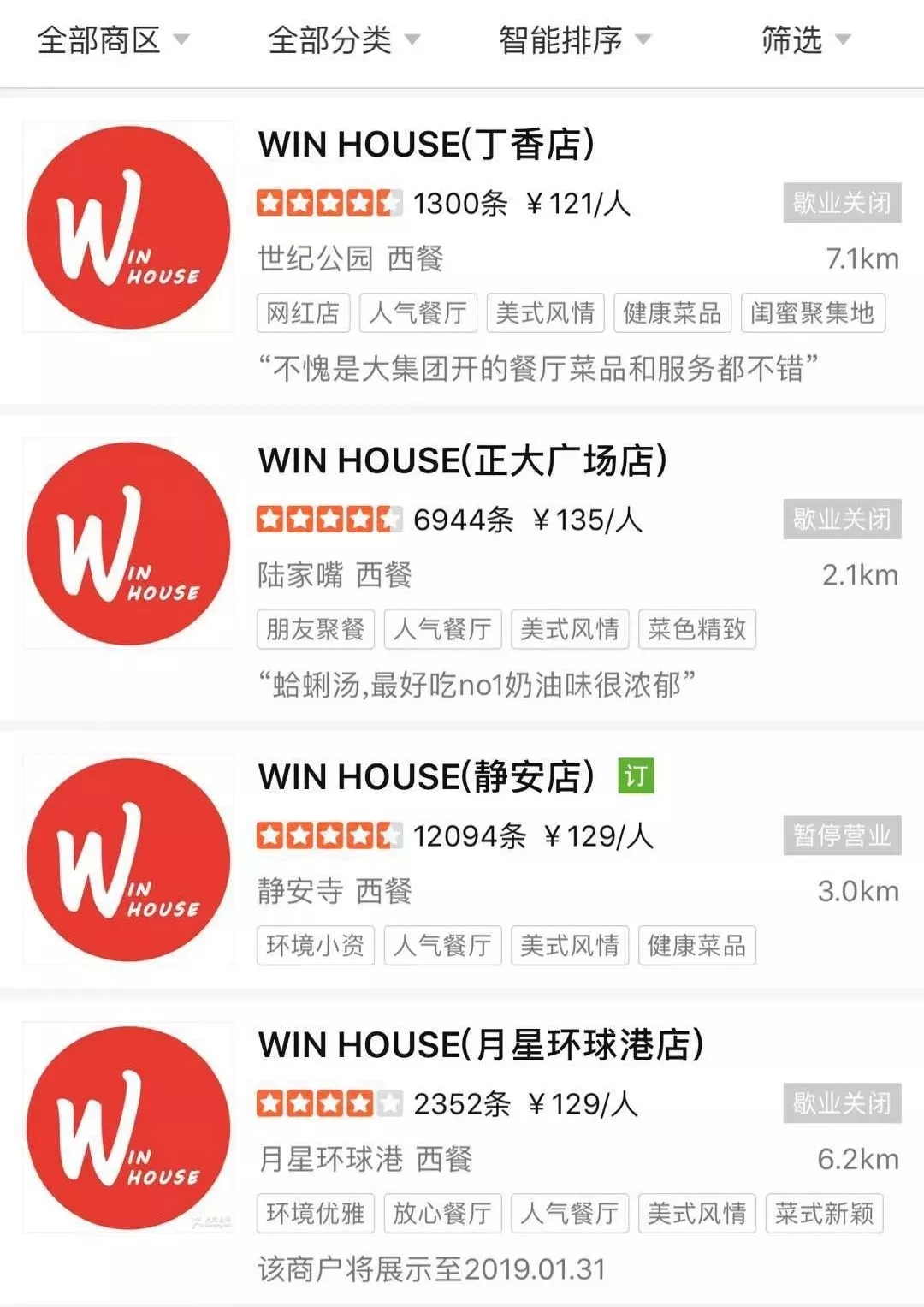Image resolution: width=924 pixels, height=1307 pixels.
Task: Open the 全部商区 district dropdown
Action: point(112,40)
